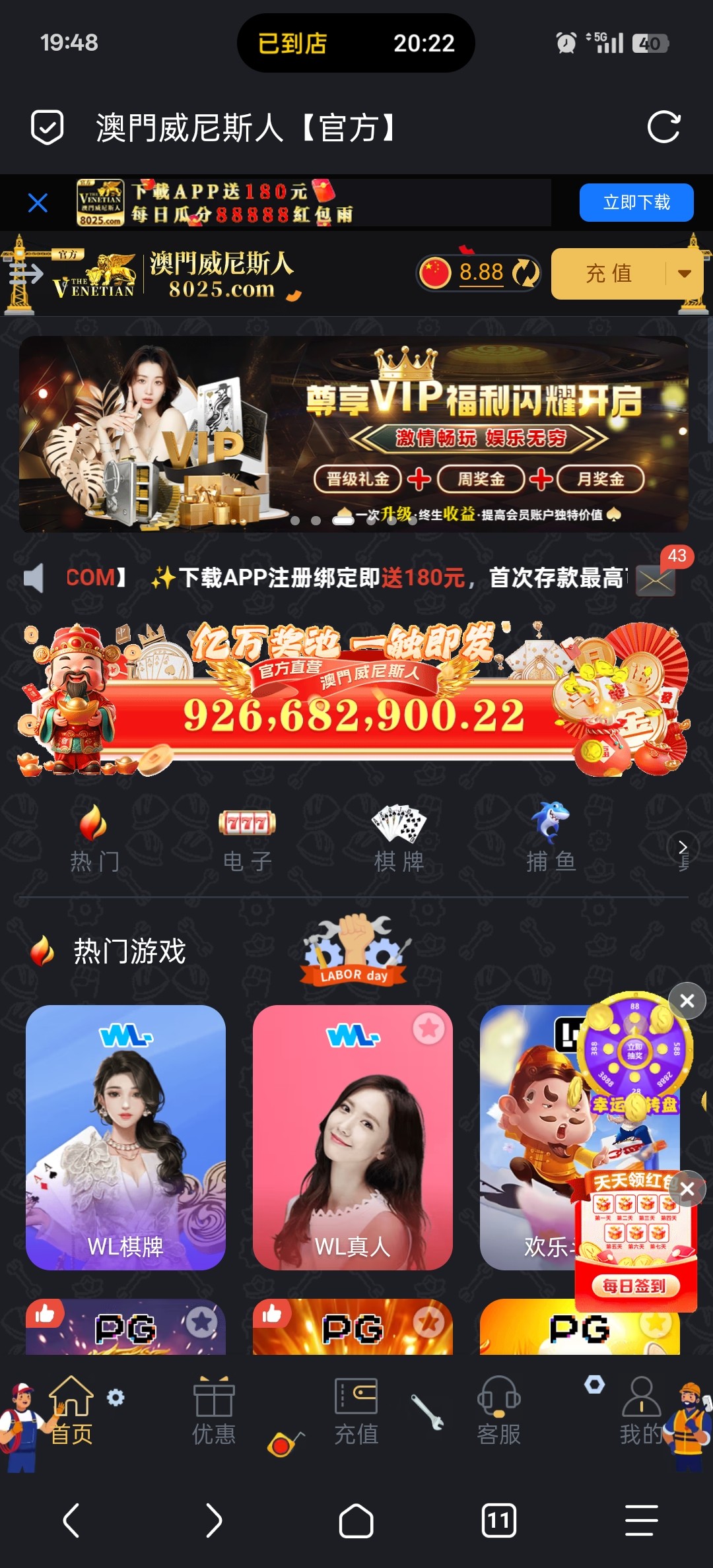Tap the 充值 recharge button at top
Screen dimensions: 713x1568
[609, 273]
